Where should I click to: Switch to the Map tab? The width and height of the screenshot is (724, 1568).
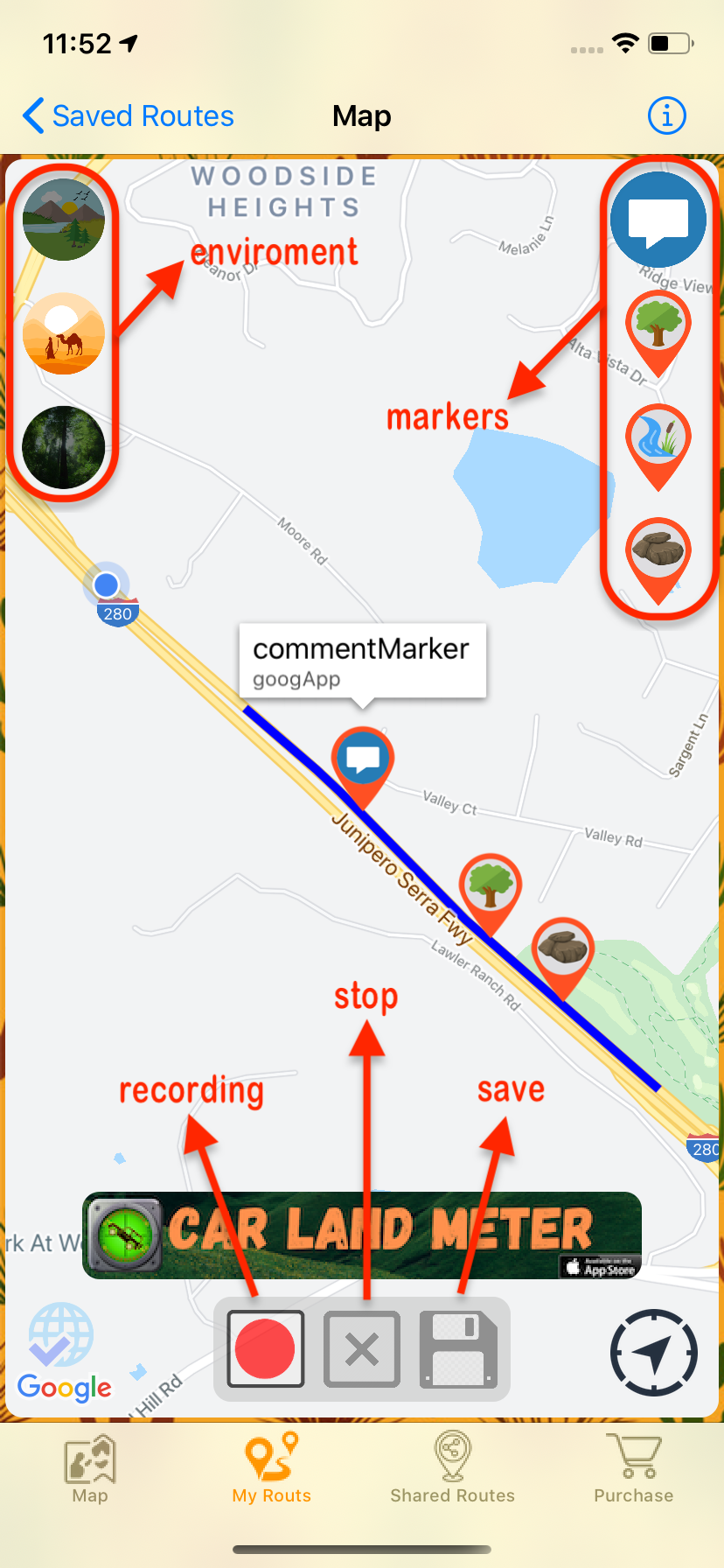(90, 1469)
